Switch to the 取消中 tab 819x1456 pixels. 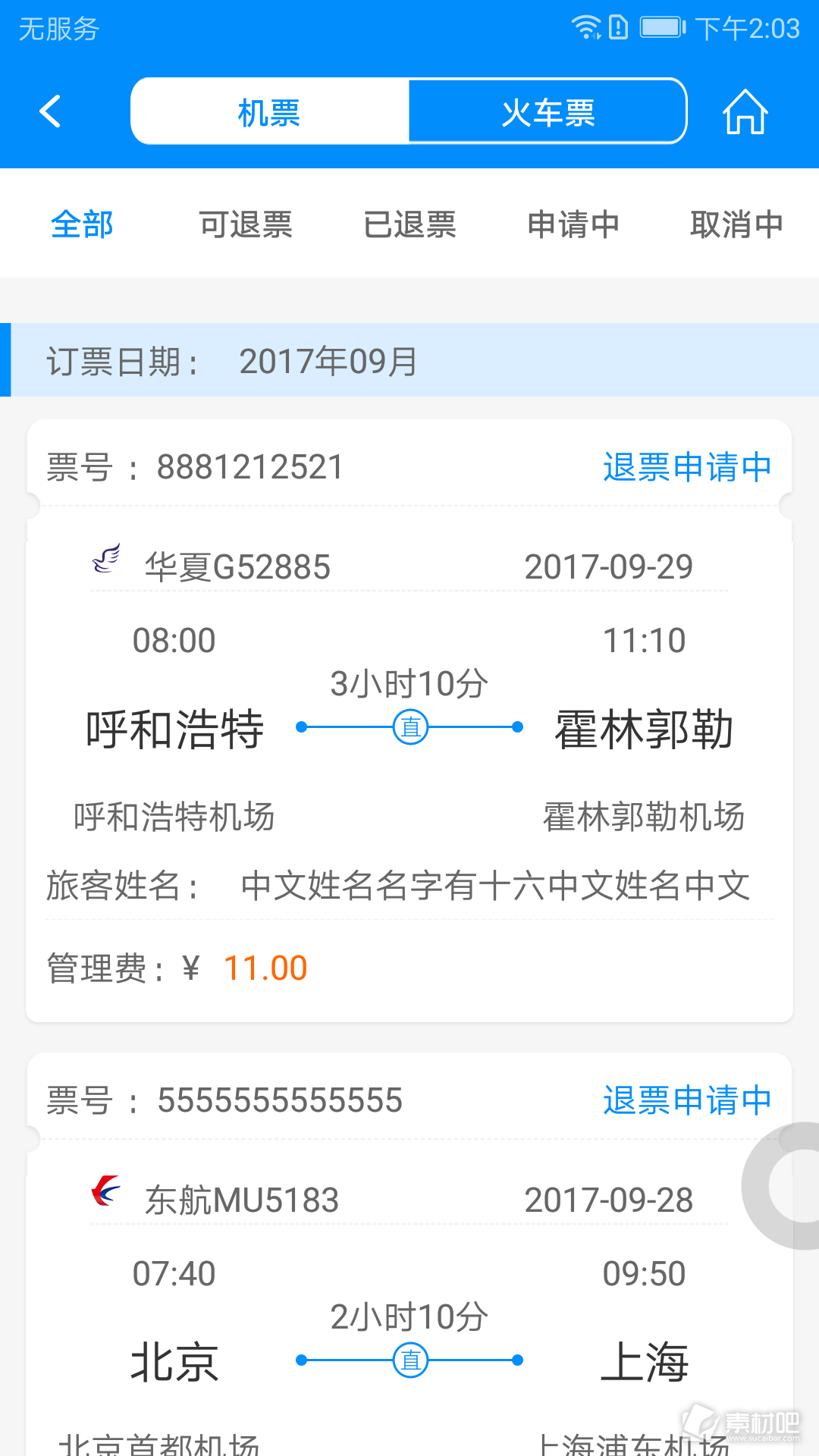tap(736, 224)
